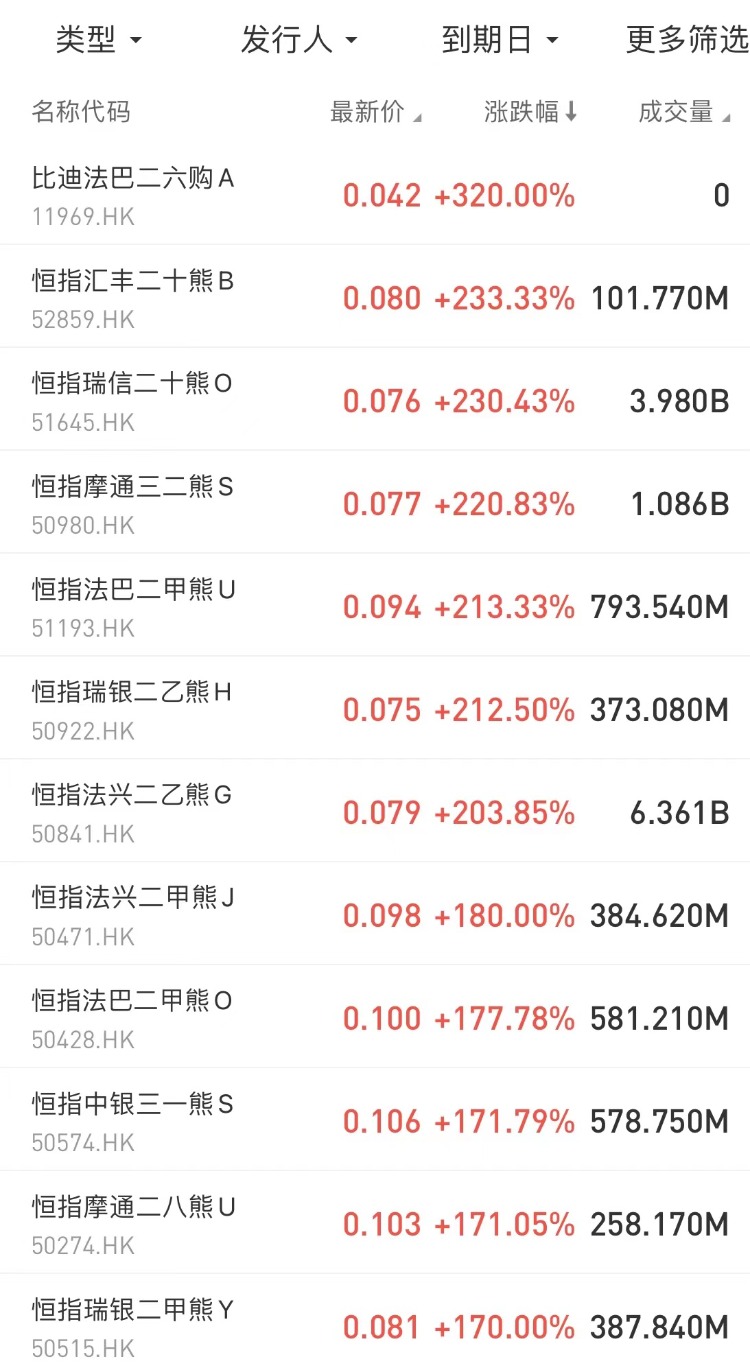Select 恒指摩通三二熊S 50980.HK
Screen dimensions: 750x1370
(x=375, y=503)
